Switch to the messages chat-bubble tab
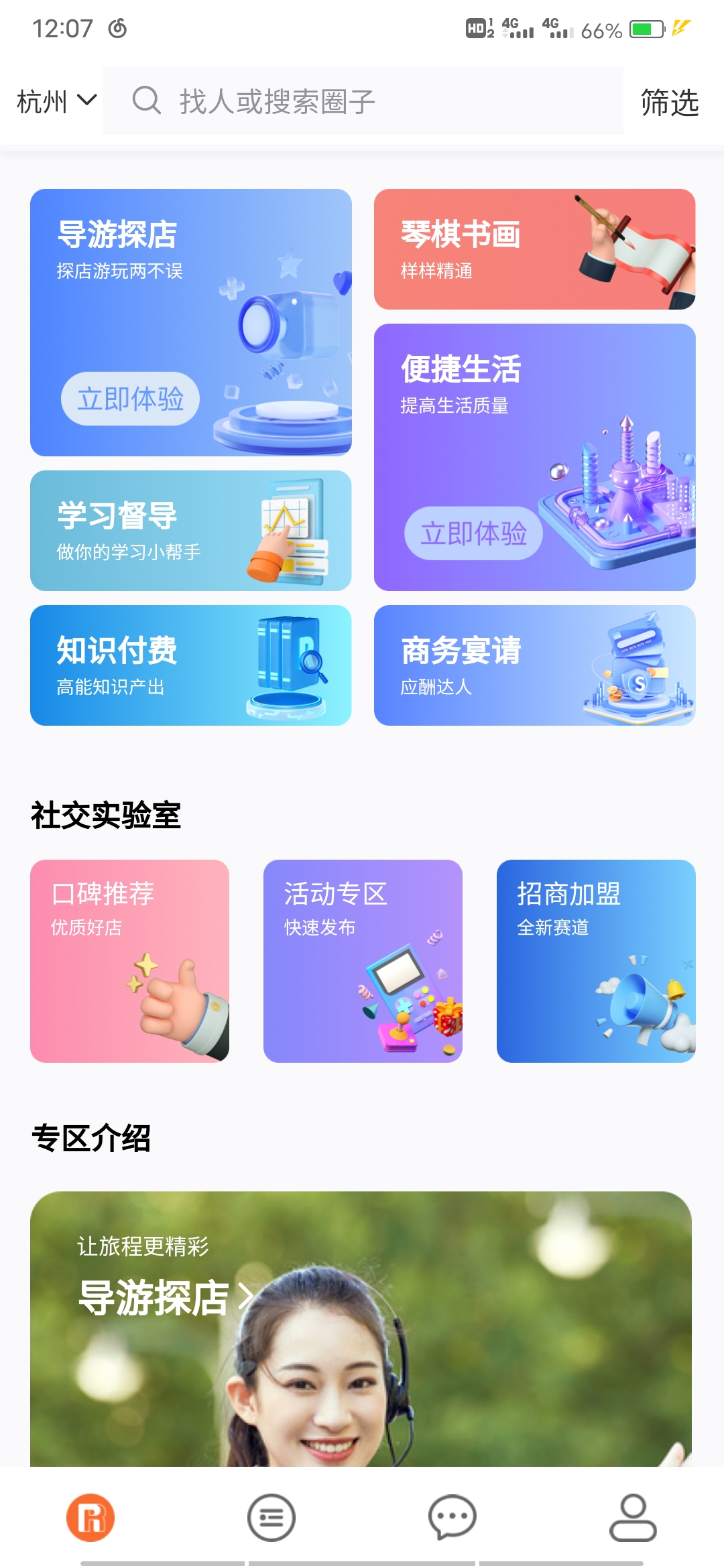 tap(452, 1518)
